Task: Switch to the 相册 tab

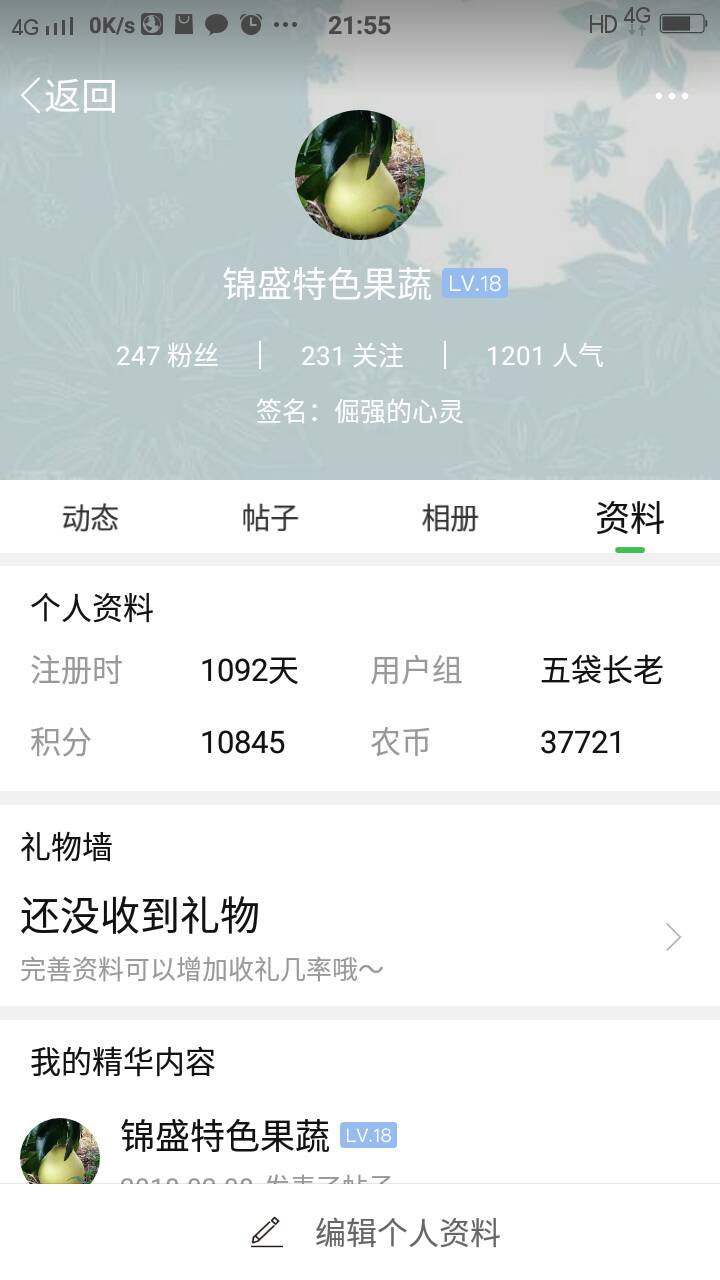Action: pos(450,518)
